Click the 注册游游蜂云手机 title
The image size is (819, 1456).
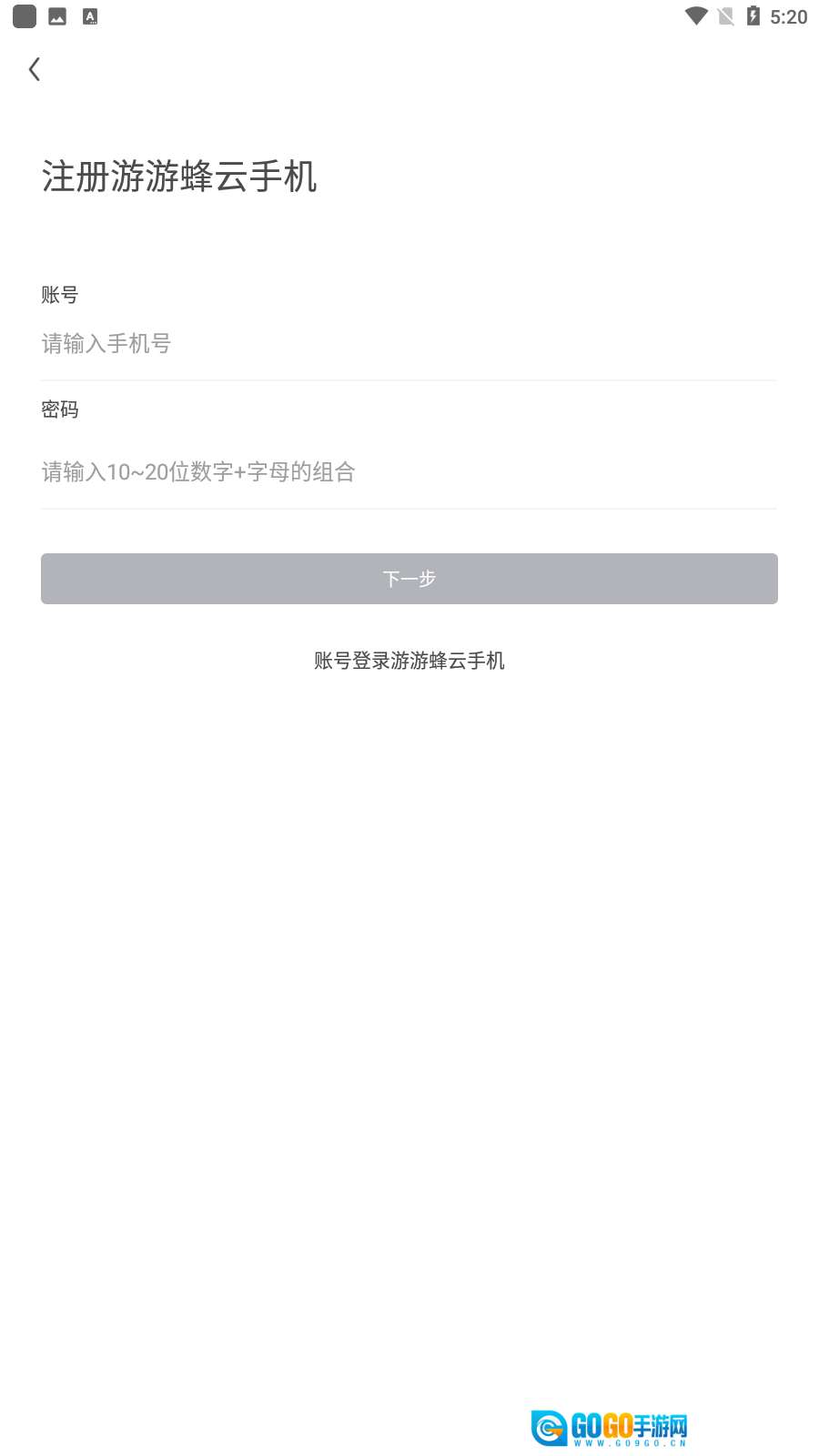coord(179,178)
